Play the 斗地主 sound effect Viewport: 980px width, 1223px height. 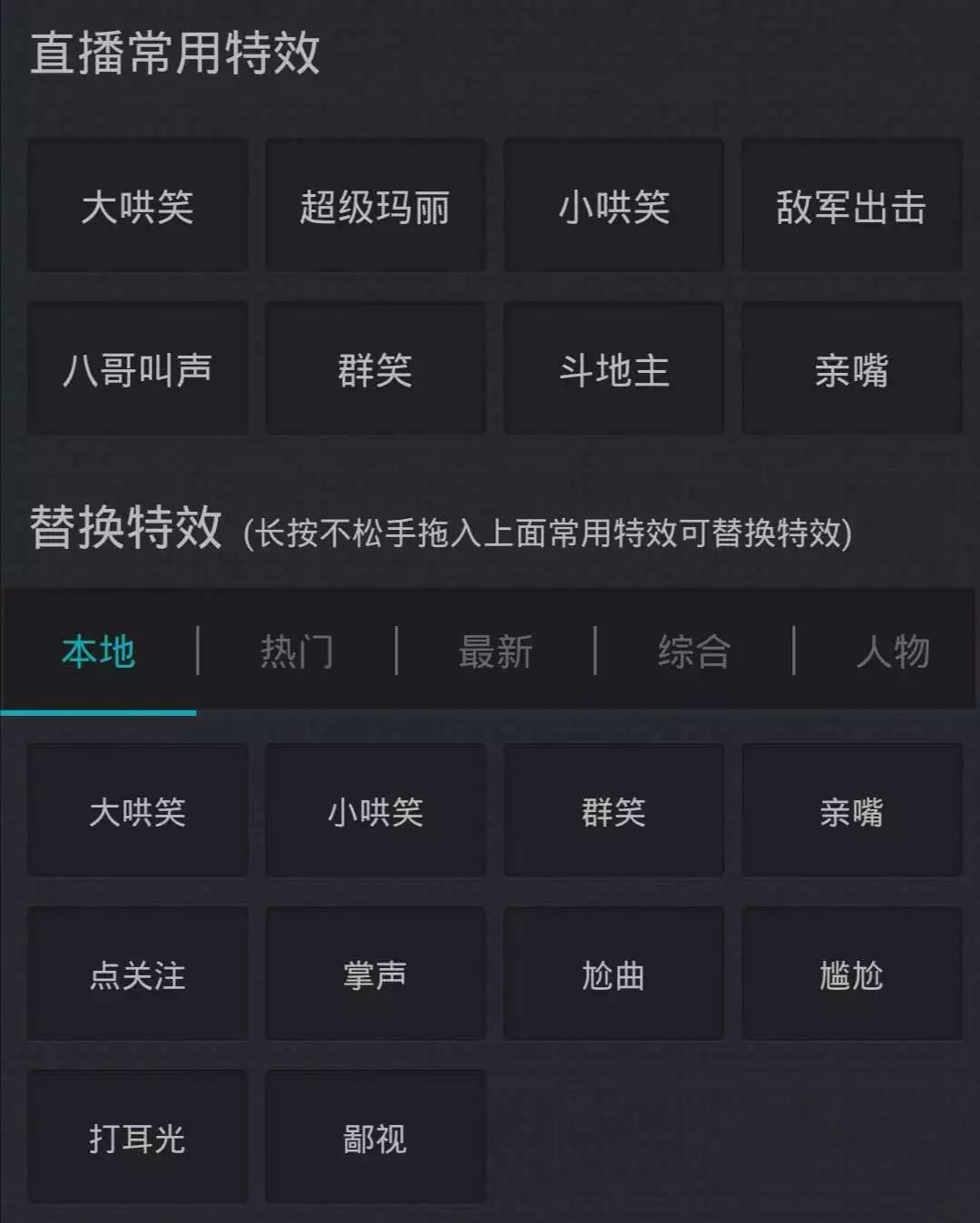coord(613,367)
